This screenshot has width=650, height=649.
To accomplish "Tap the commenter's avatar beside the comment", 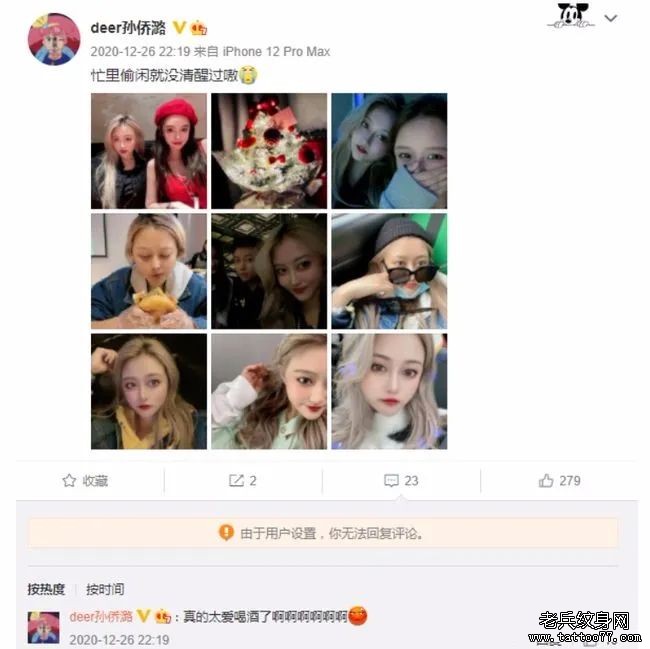I will click(x=43, y=626).
